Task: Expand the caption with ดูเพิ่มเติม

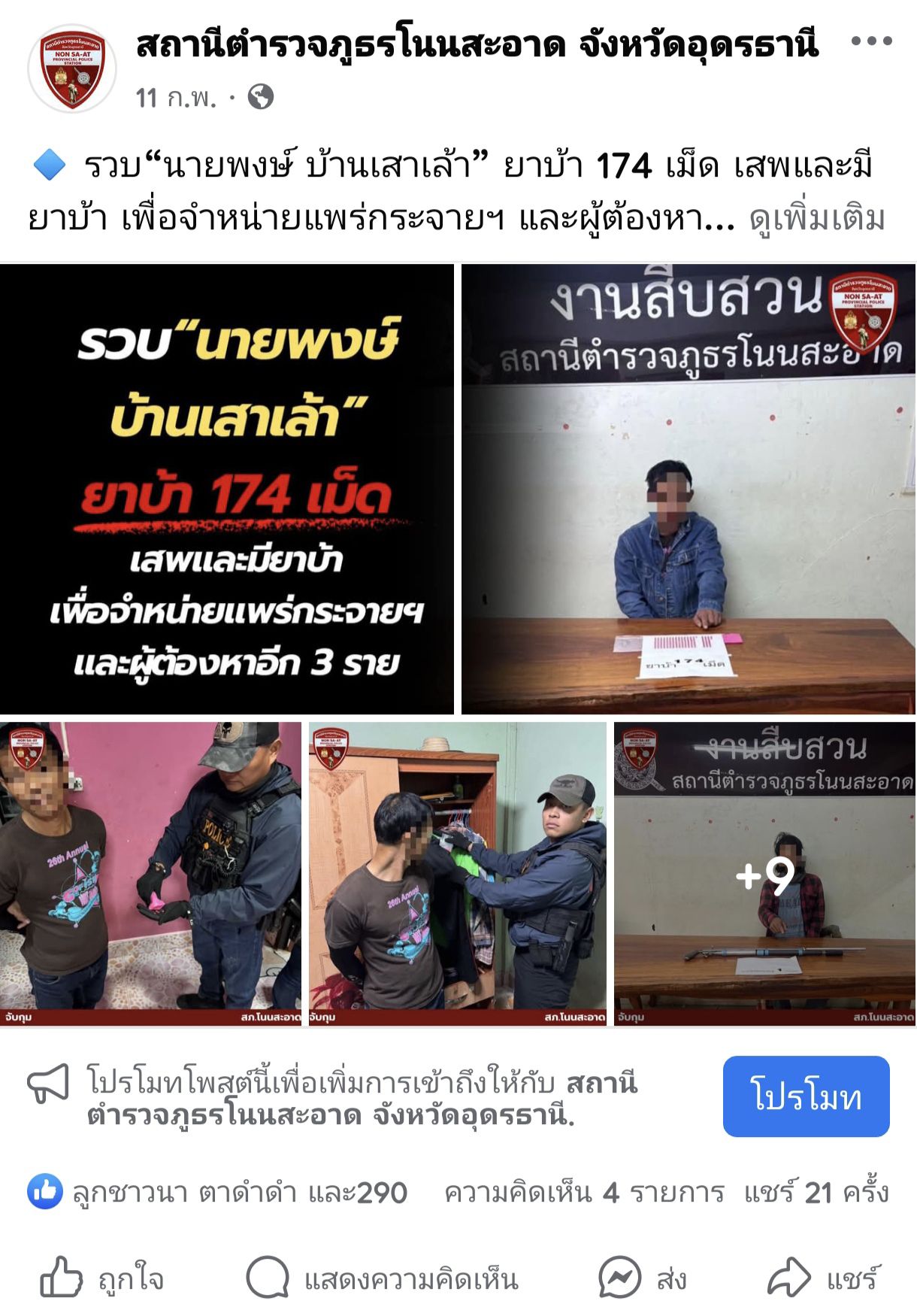Action: point(817,219)
